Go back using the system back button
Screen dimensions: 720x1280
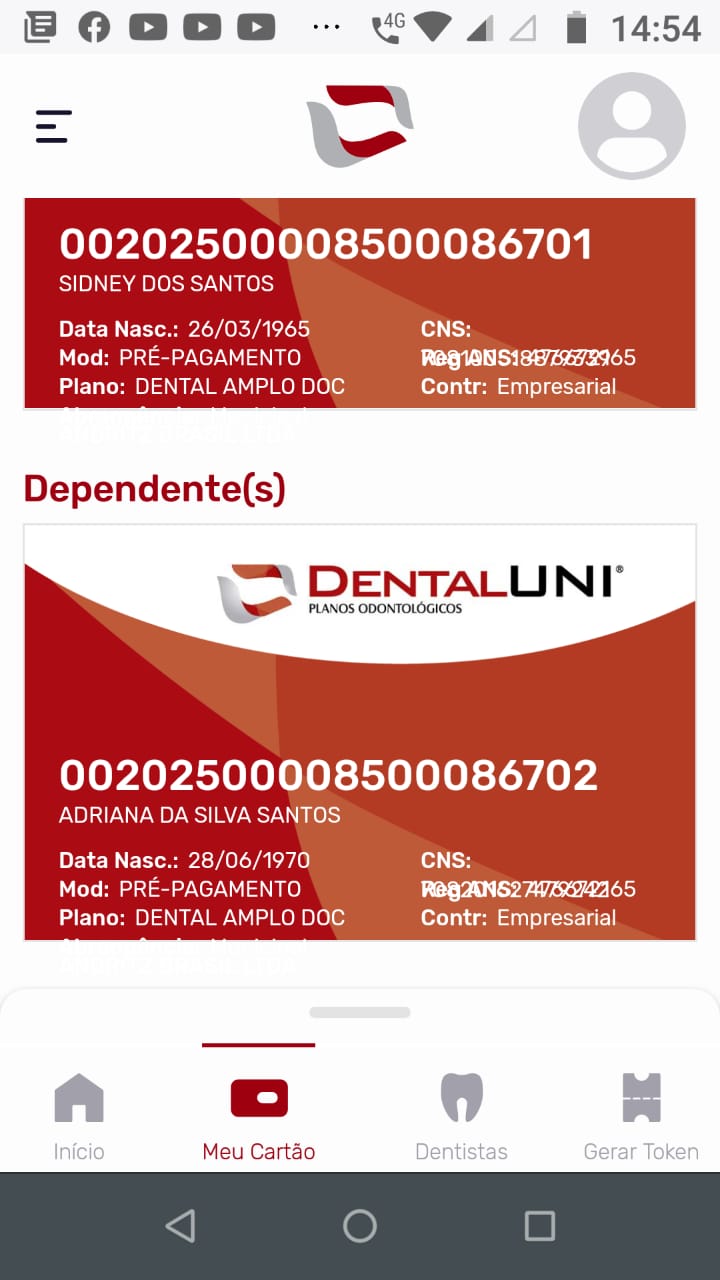180,1226
